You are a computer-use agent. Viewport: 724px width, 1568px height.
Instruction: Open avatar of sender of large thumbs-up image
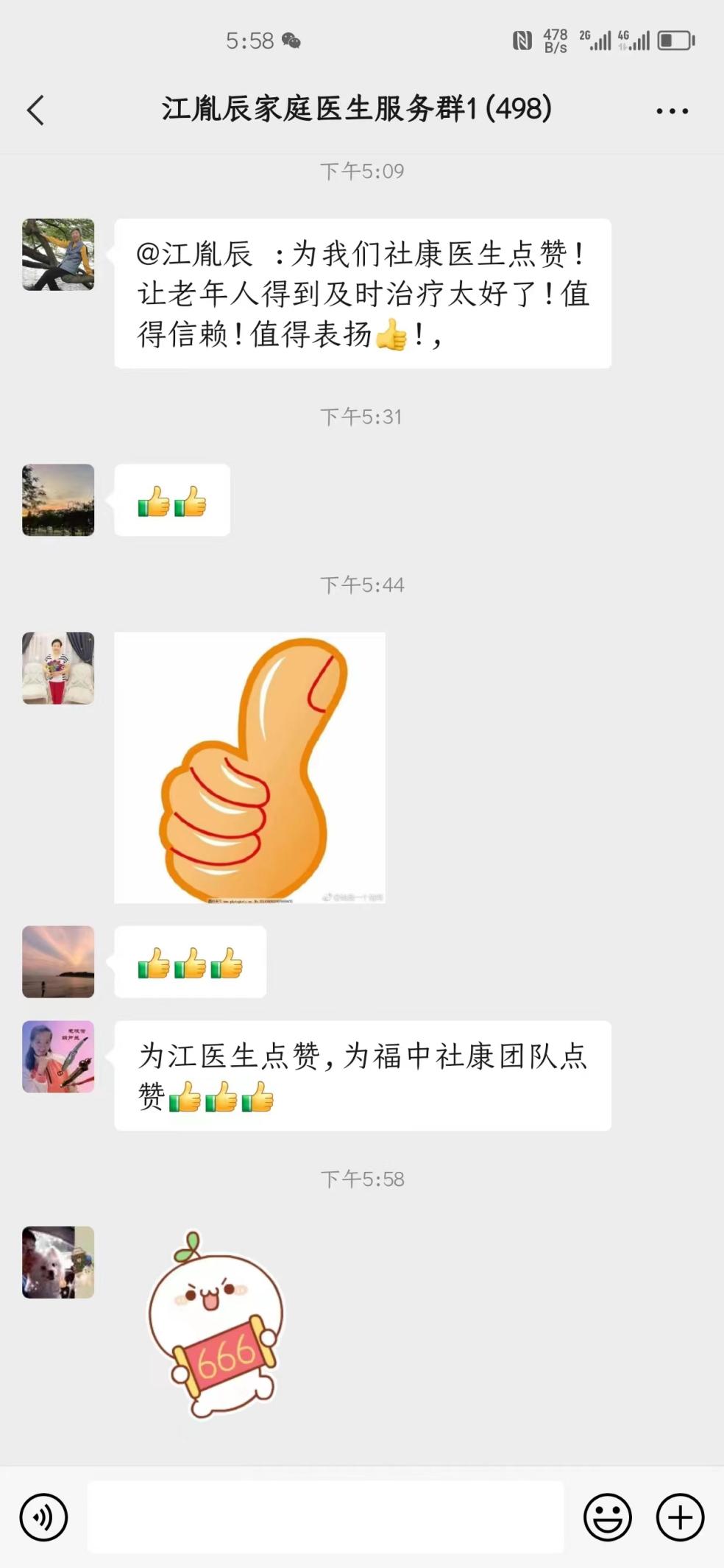click(x=58, y=668)
